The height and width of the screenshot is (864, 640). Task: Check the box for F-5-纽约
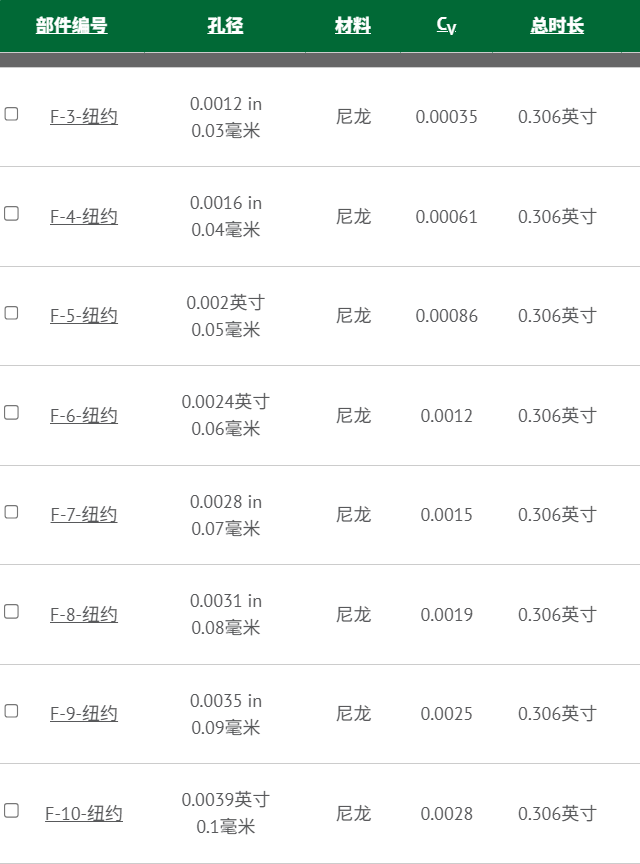tap(12, 313)
